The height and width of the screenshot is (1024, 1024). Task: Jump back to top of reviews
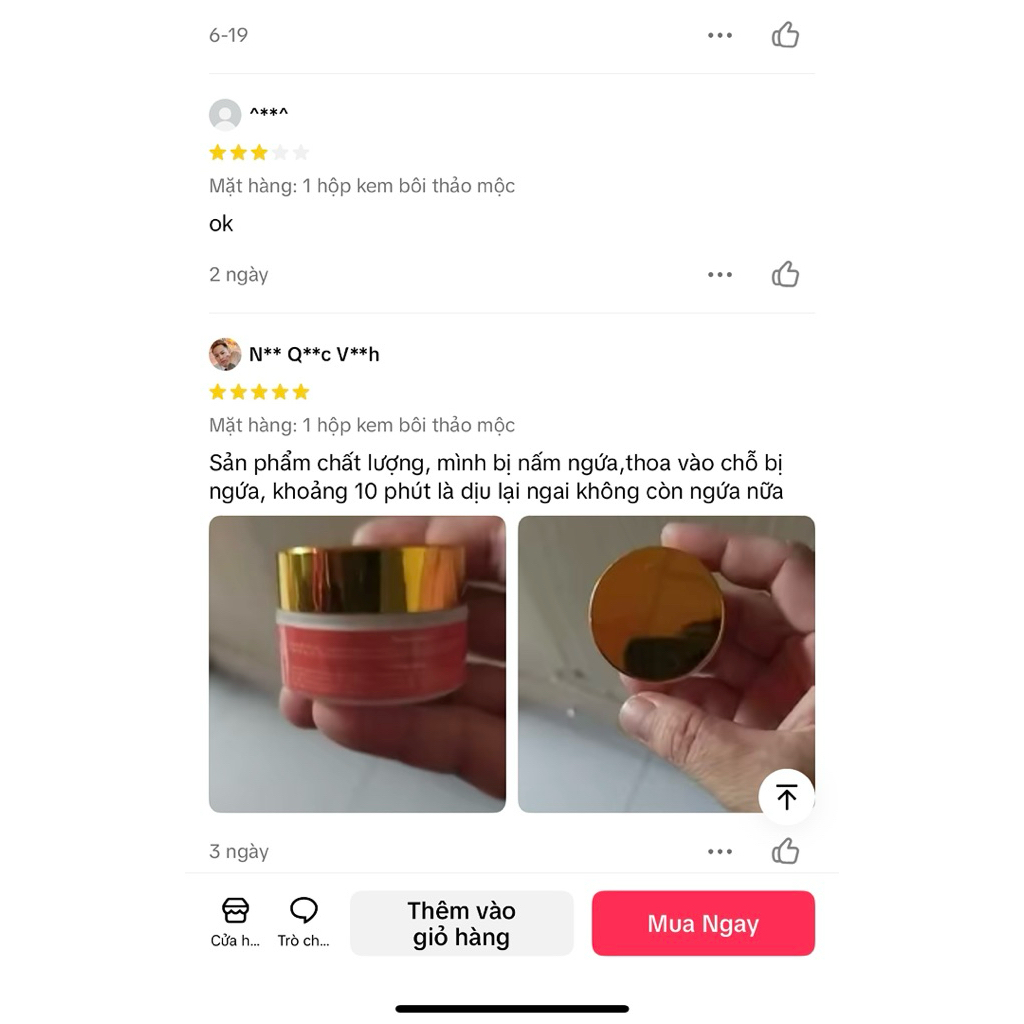pos(786,797)
